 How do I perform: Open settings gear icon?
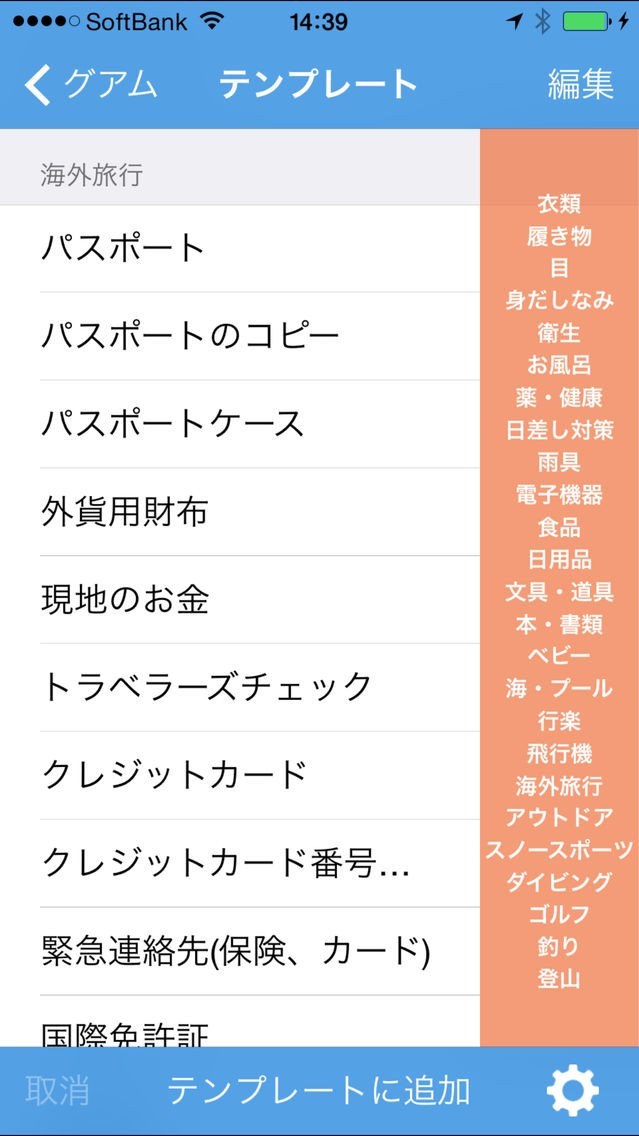573,1090
